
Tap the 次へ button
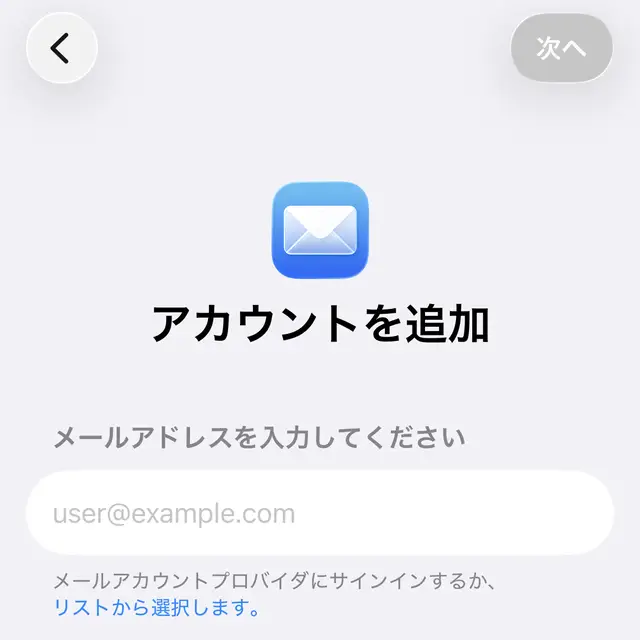[561, 48]
